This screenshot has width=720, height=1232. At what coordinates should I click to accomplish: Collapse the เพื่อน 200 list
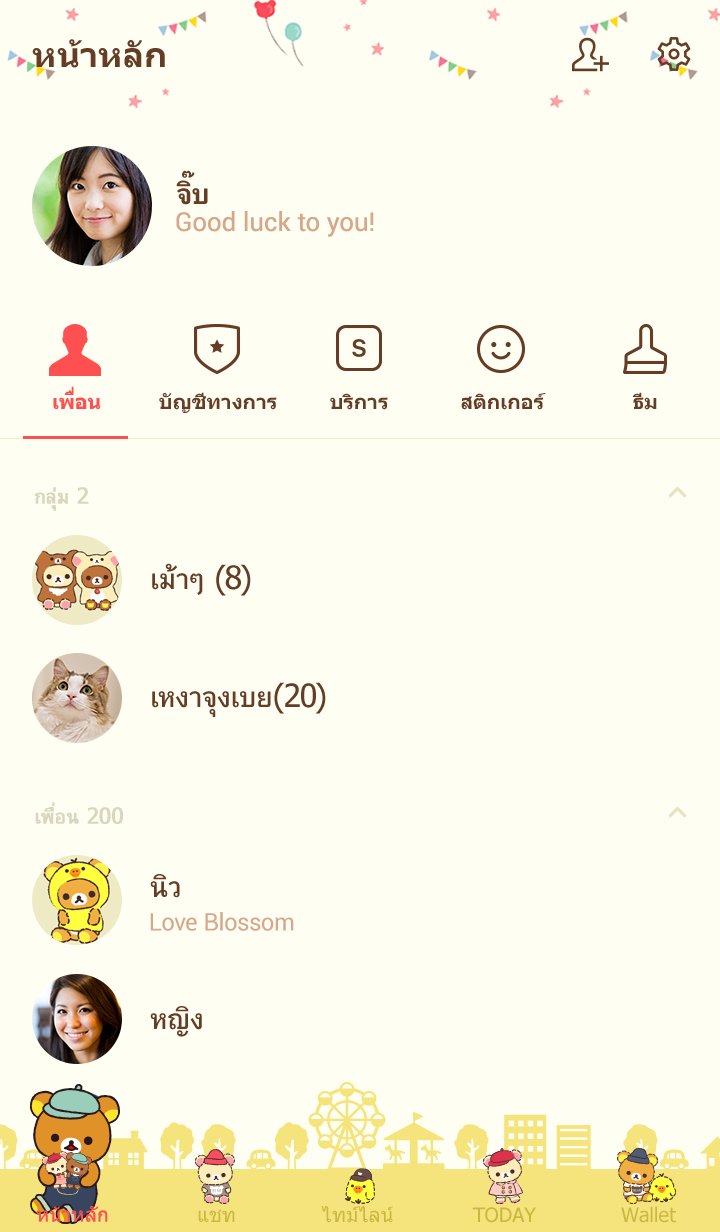tap(677, 813)
